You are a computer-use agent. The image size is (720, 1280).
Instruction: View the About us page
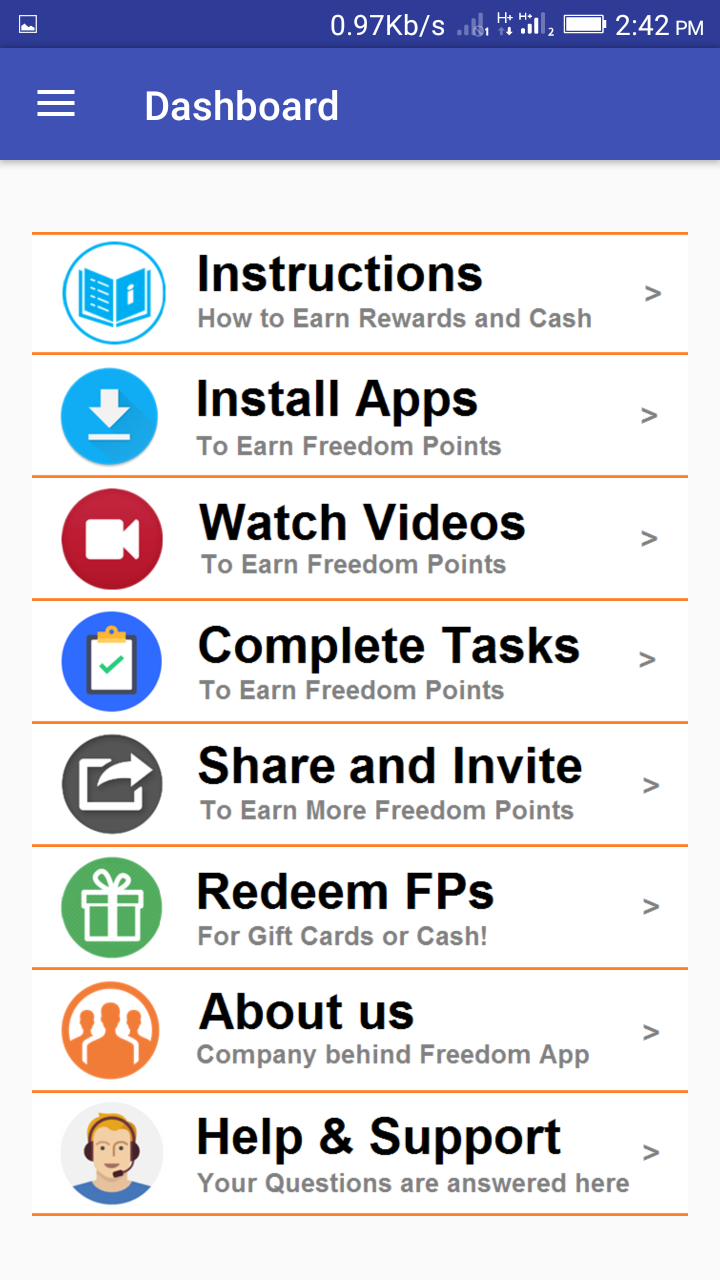tap(360, 1030)
